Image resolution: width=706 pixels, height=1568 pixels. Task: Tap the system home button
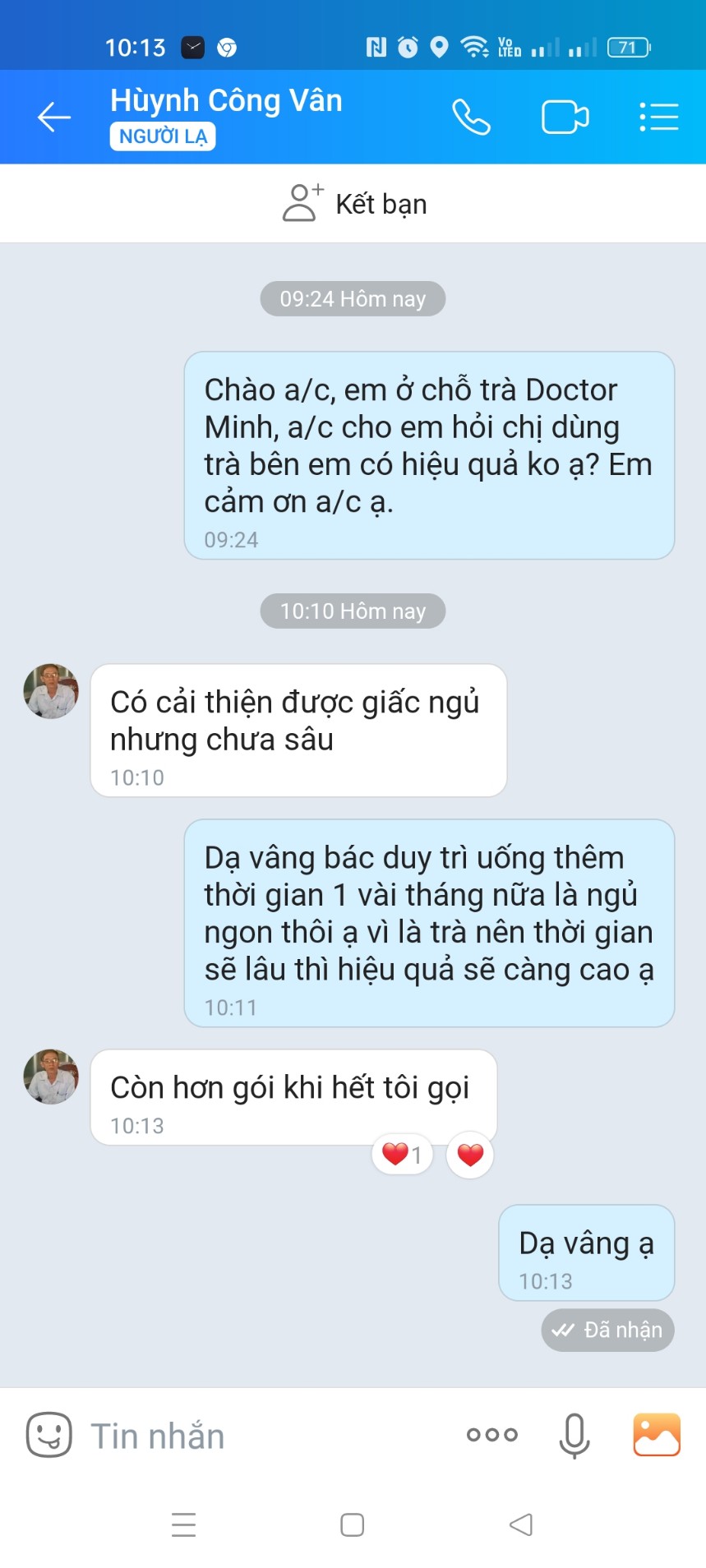(x=353, y=1525)
